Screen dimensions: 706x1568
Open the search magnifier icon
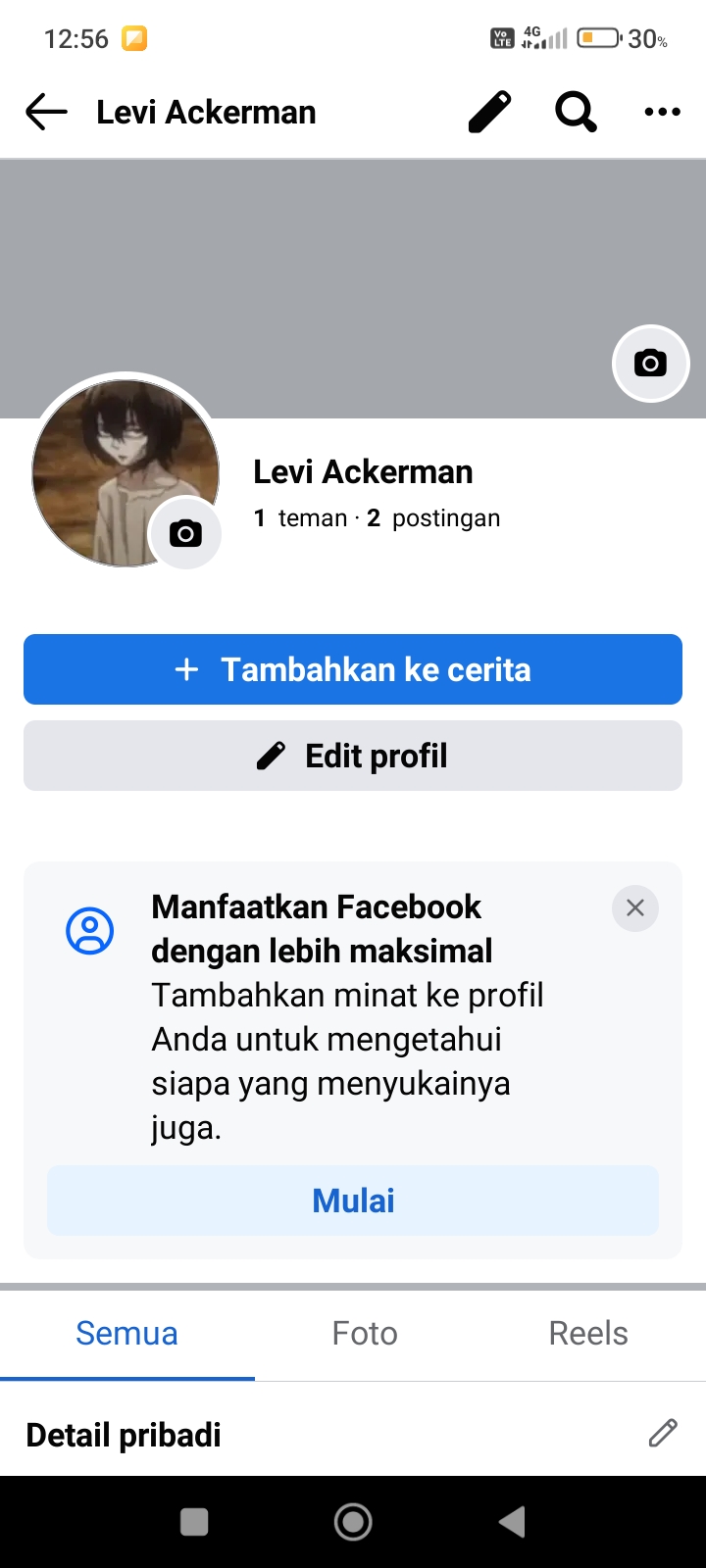[576, 113]
